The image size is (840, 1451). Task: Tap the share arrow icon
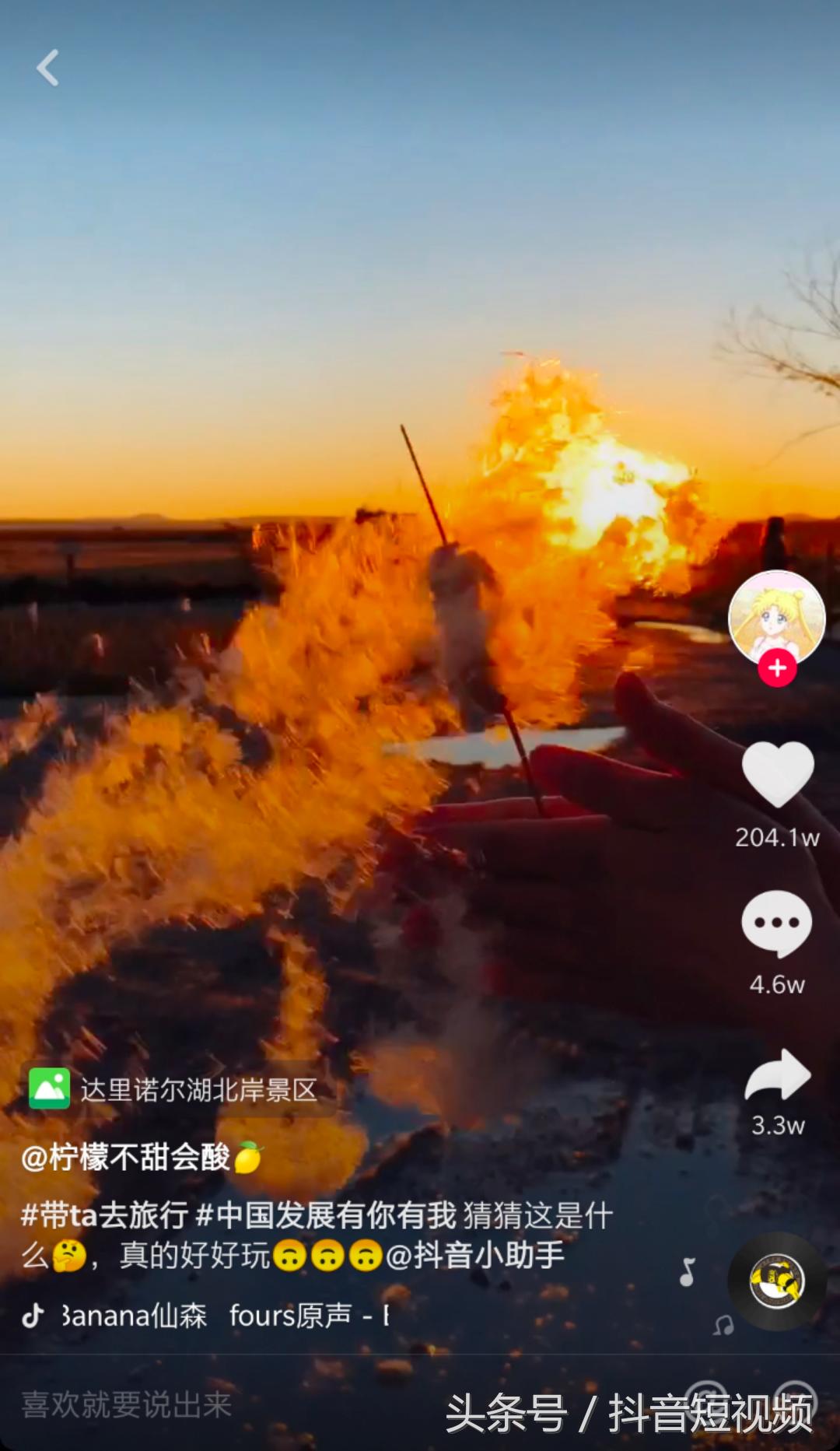pyautogui.click(x=776, y=1074)
